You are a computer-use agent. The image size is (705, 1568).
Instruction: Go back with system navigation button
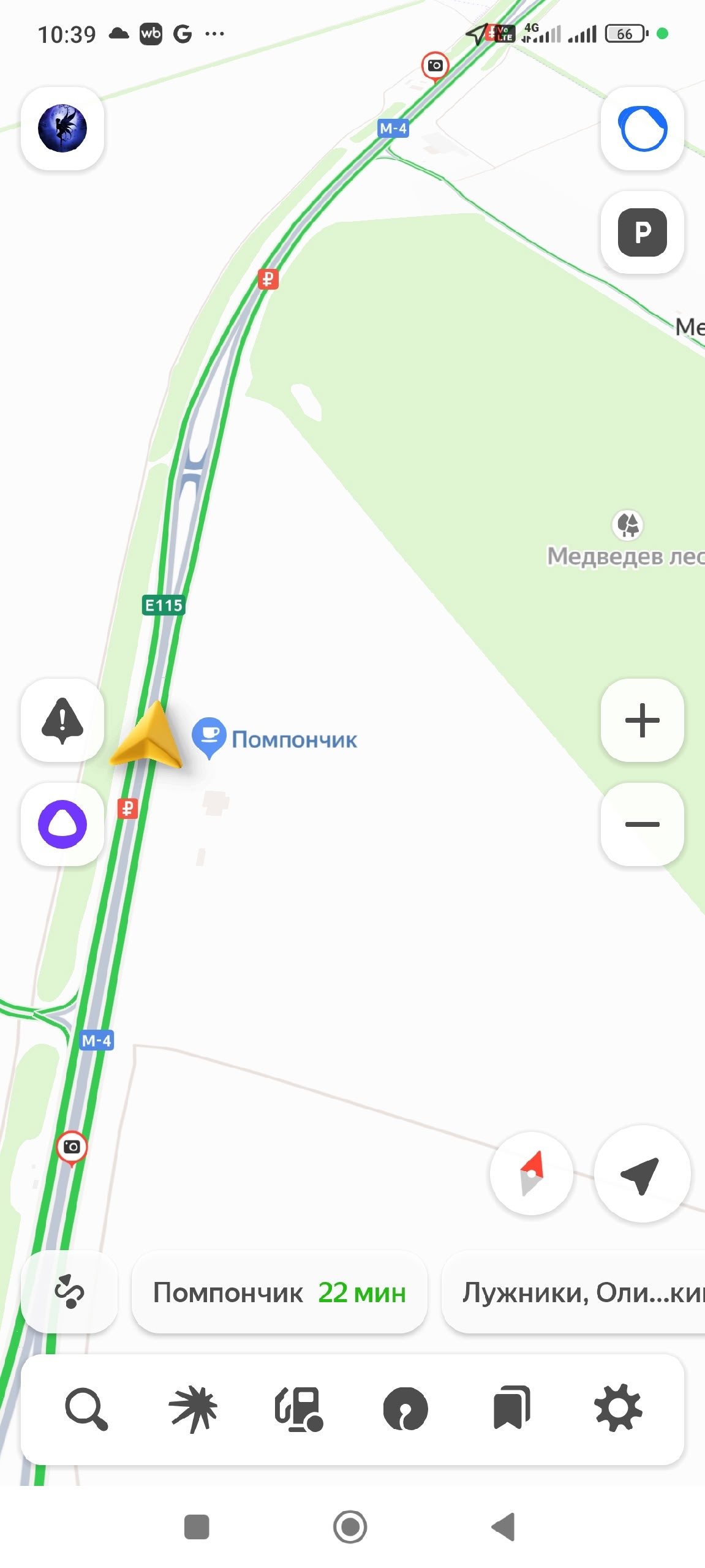503,1527
